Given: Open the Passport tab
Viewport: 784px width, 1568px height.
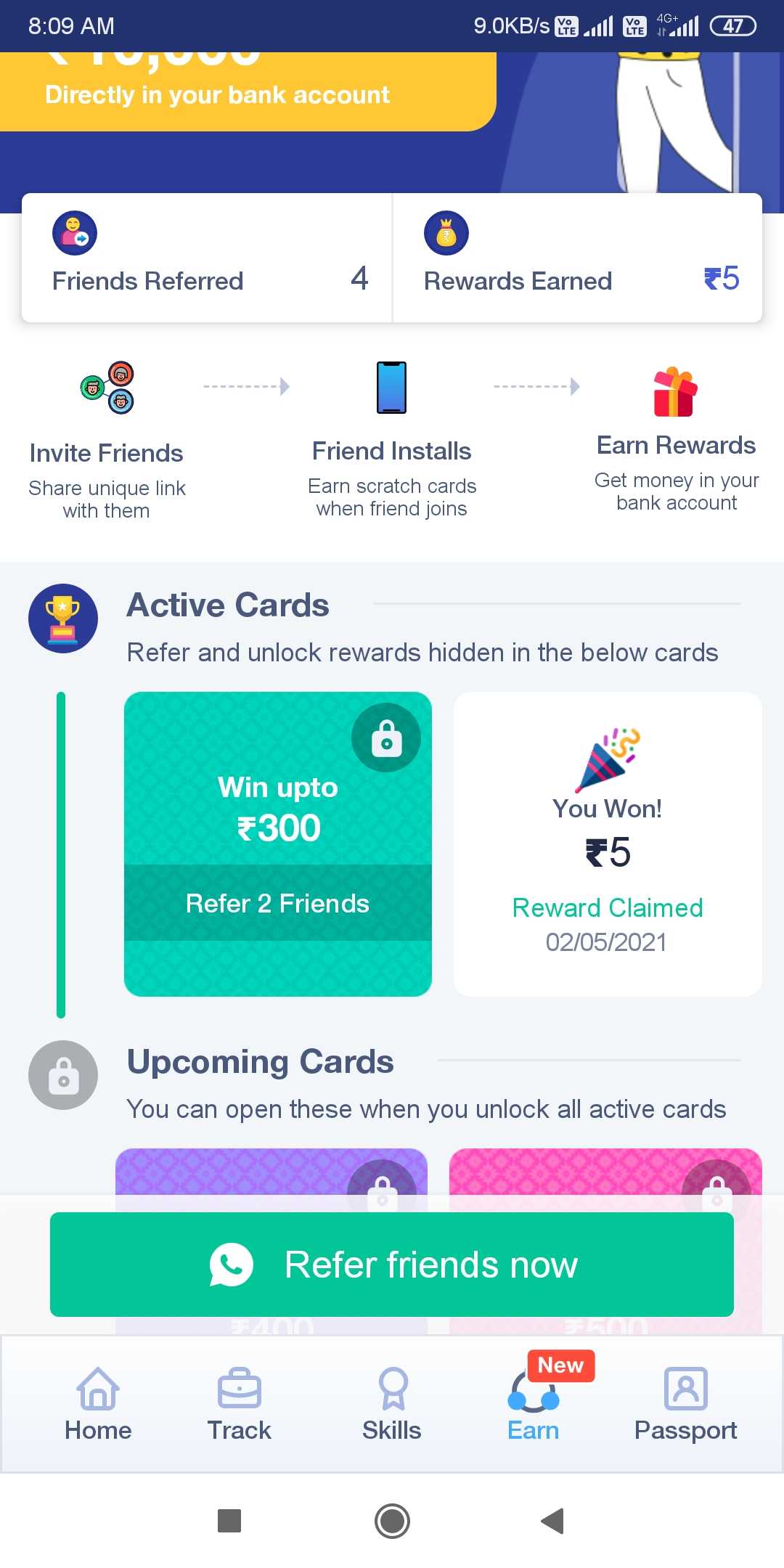Looking at the screenshot, I should click(685, 1404).
